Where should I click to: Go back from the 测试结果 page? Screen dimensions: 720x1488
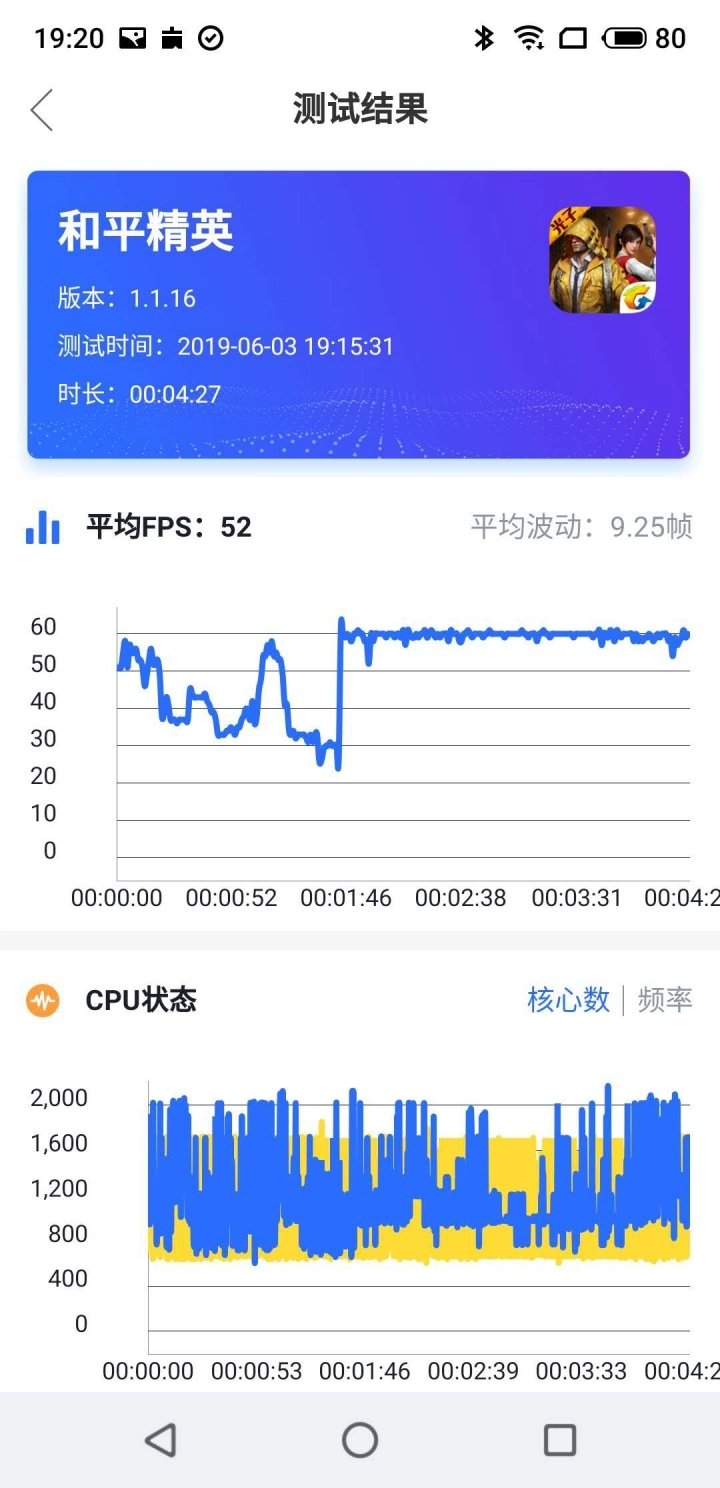pos(41,110)
